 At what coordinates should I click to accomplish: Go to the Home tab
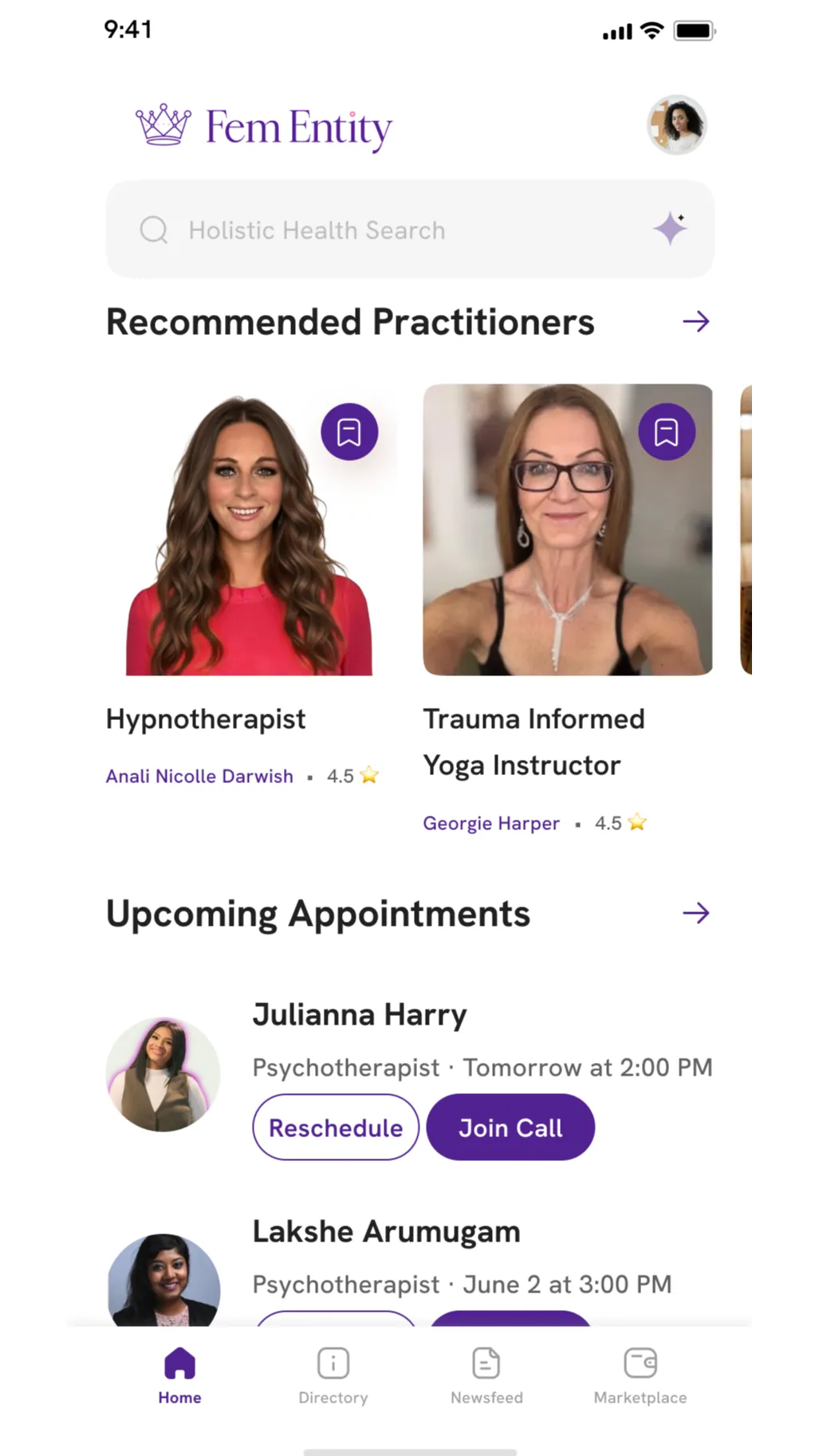click(179, 1374)
